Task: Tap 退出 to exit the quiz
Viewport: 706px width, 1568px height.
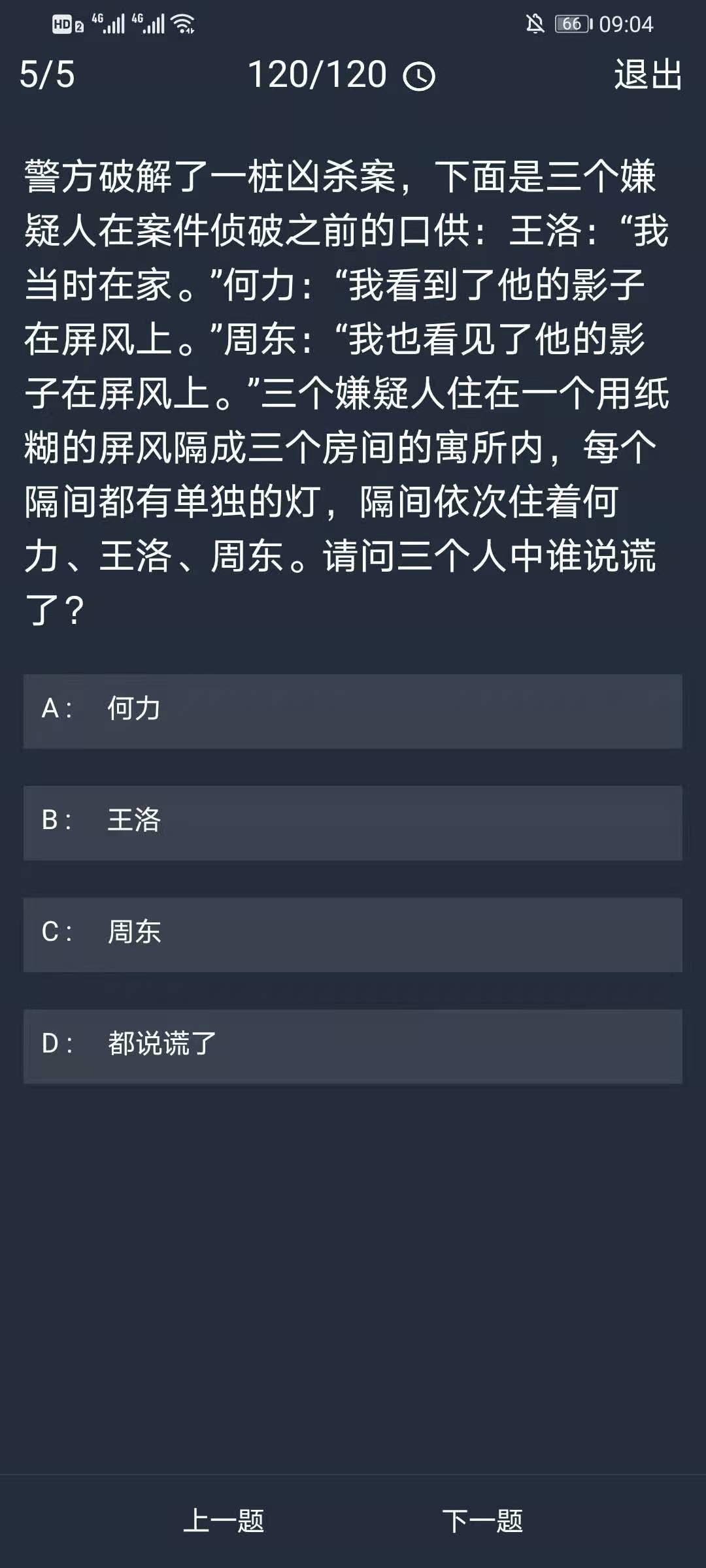Action: [647, 75]
